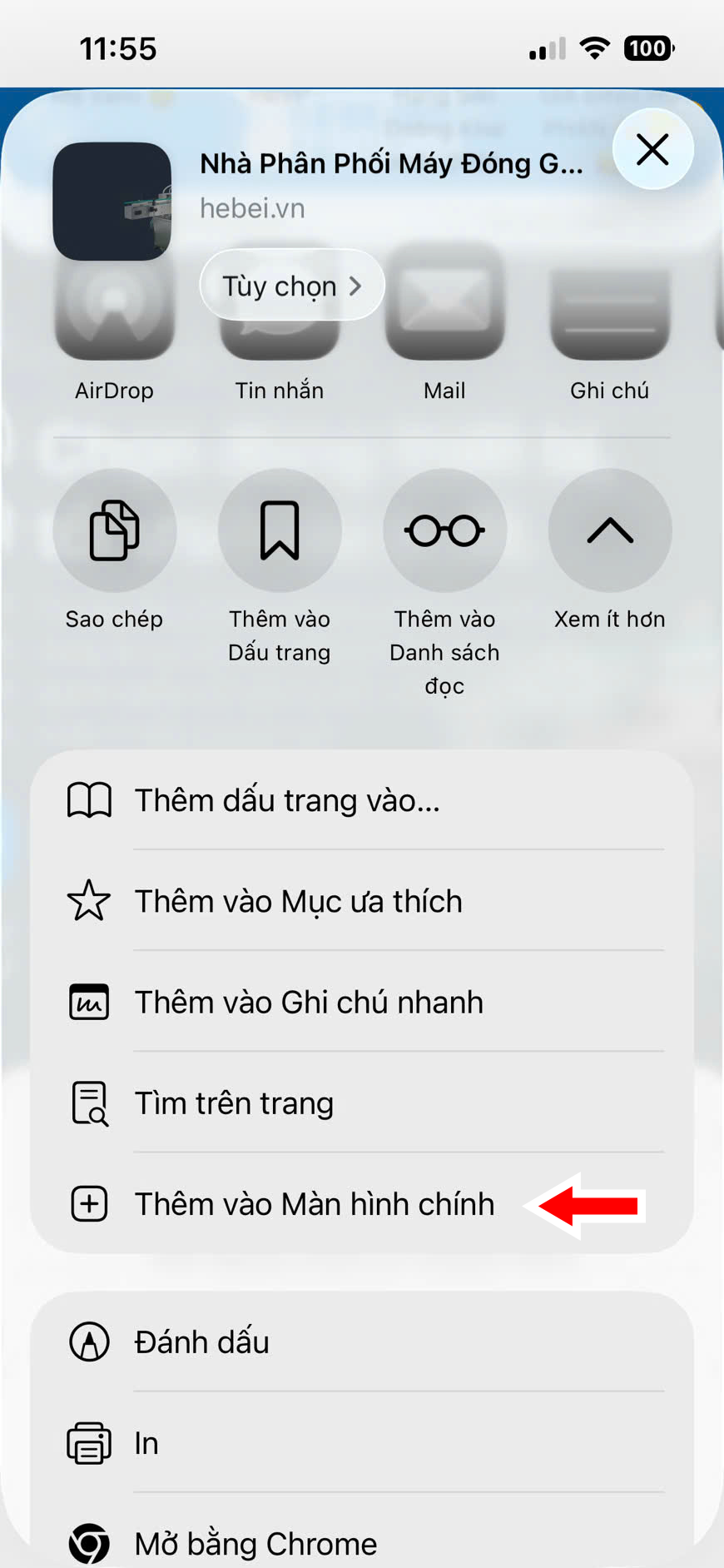Select Thêm vào Dấu trang
The width and height of the screenshot is (724, 1568).
click(x=280, y=566)
